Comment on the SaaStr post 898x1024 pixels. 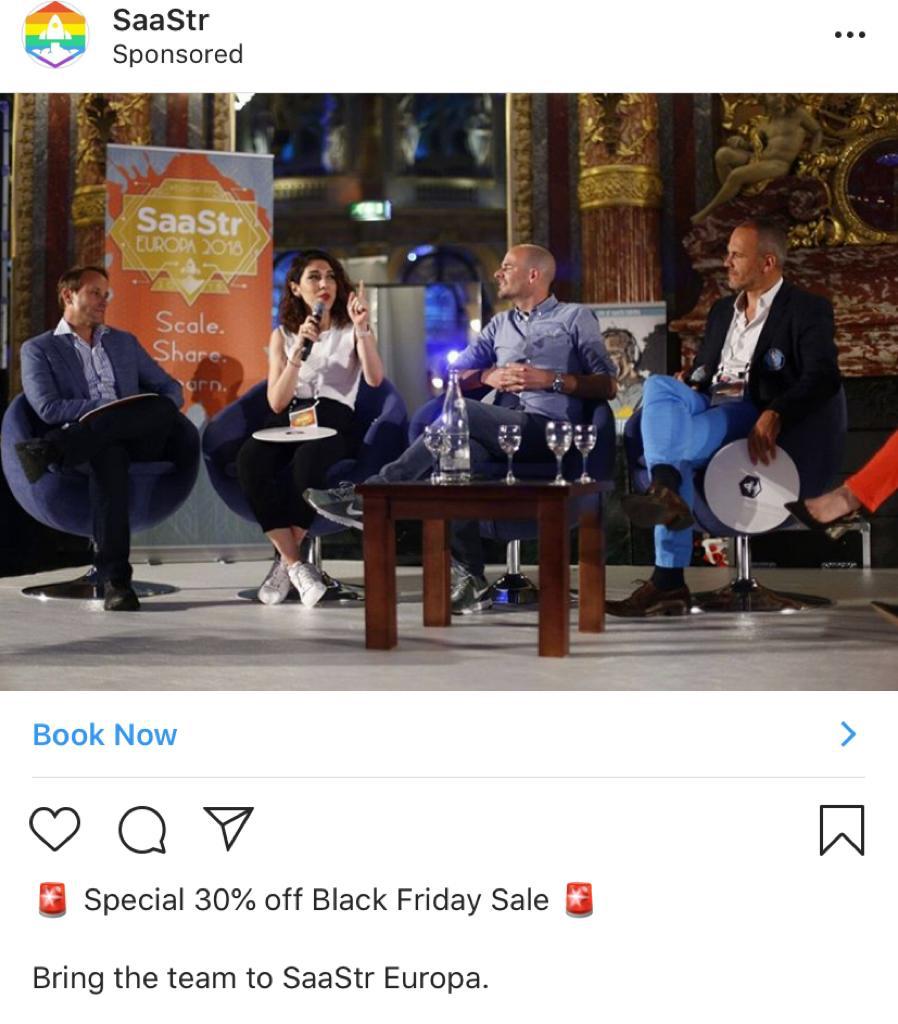[x=141, y=830]
